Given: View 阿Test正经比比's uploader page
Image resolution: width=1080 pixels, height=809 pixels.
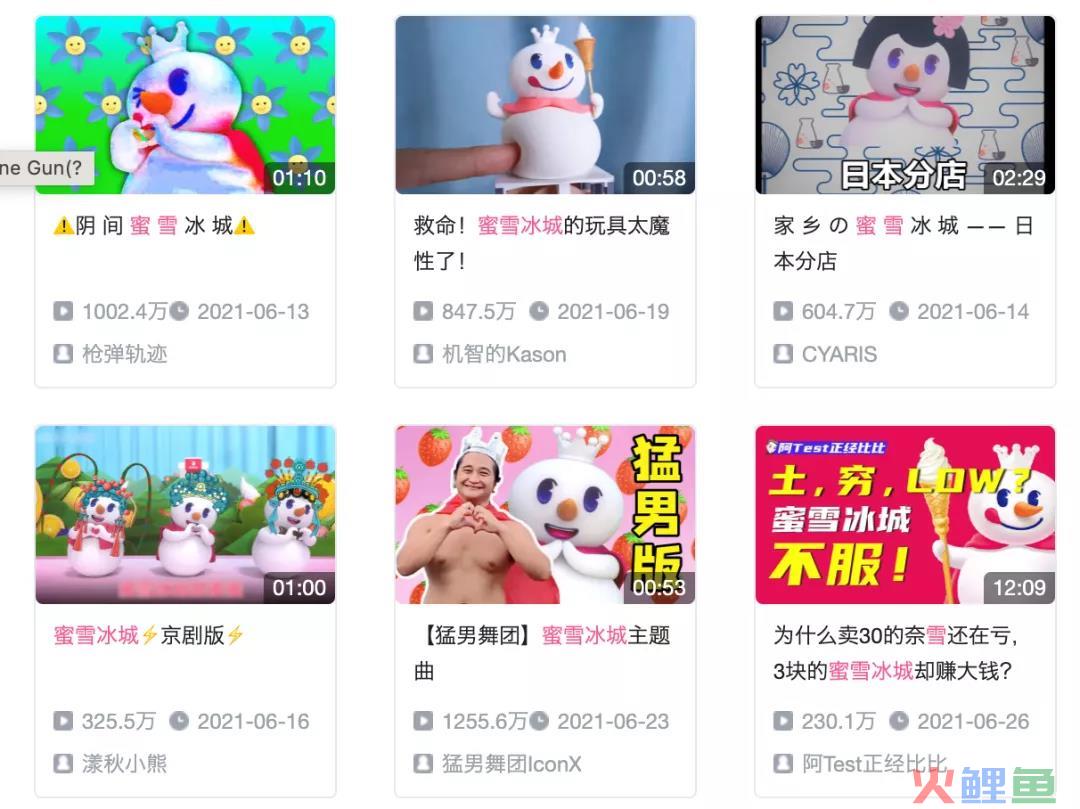Looking at the screenshot, I should [874, 764].
